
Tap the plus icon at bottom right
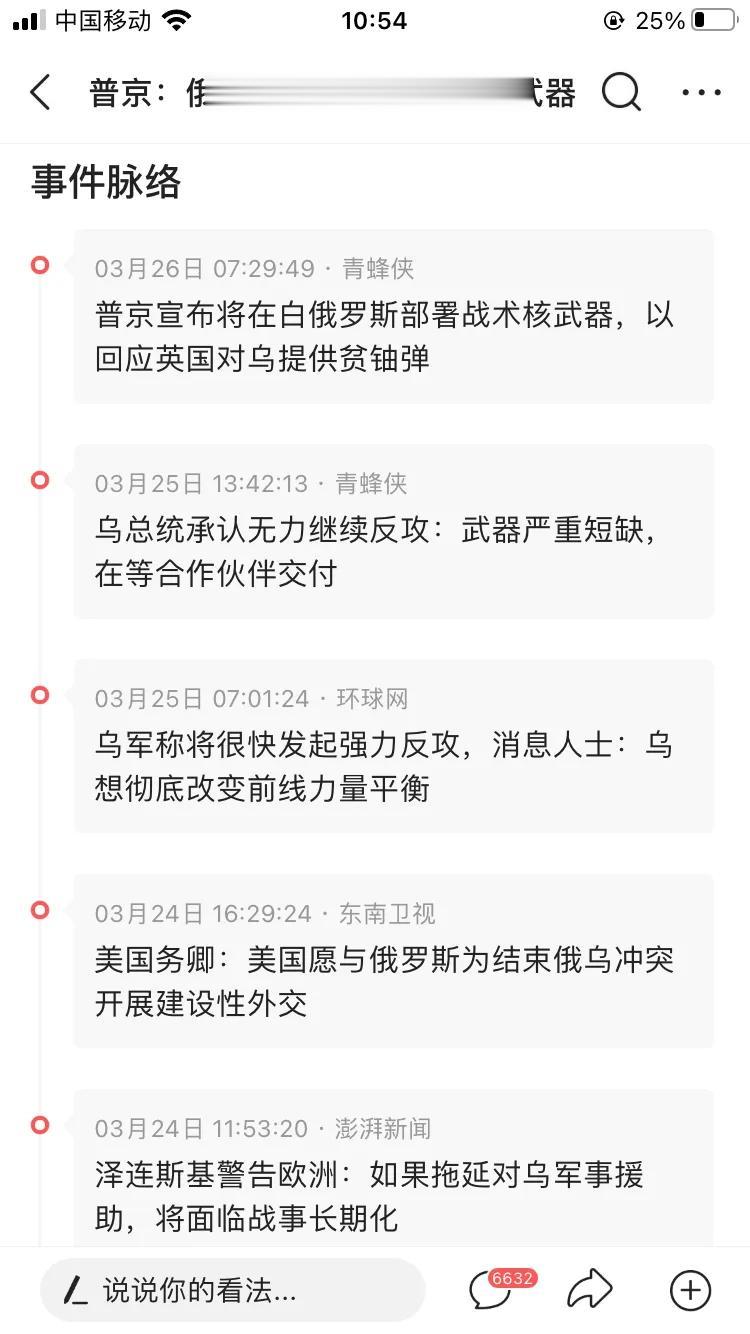[x=688, y=1291]
